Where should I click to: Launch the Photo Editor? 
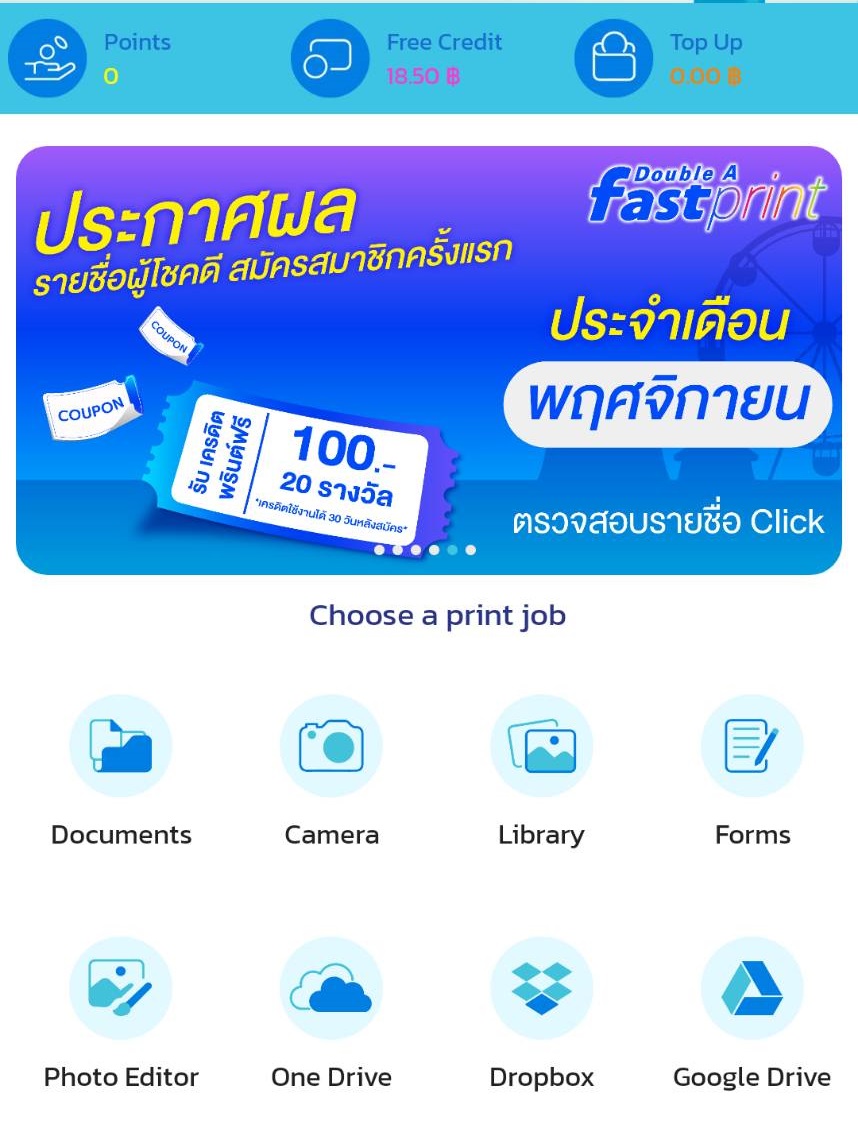tap(120, 987)
